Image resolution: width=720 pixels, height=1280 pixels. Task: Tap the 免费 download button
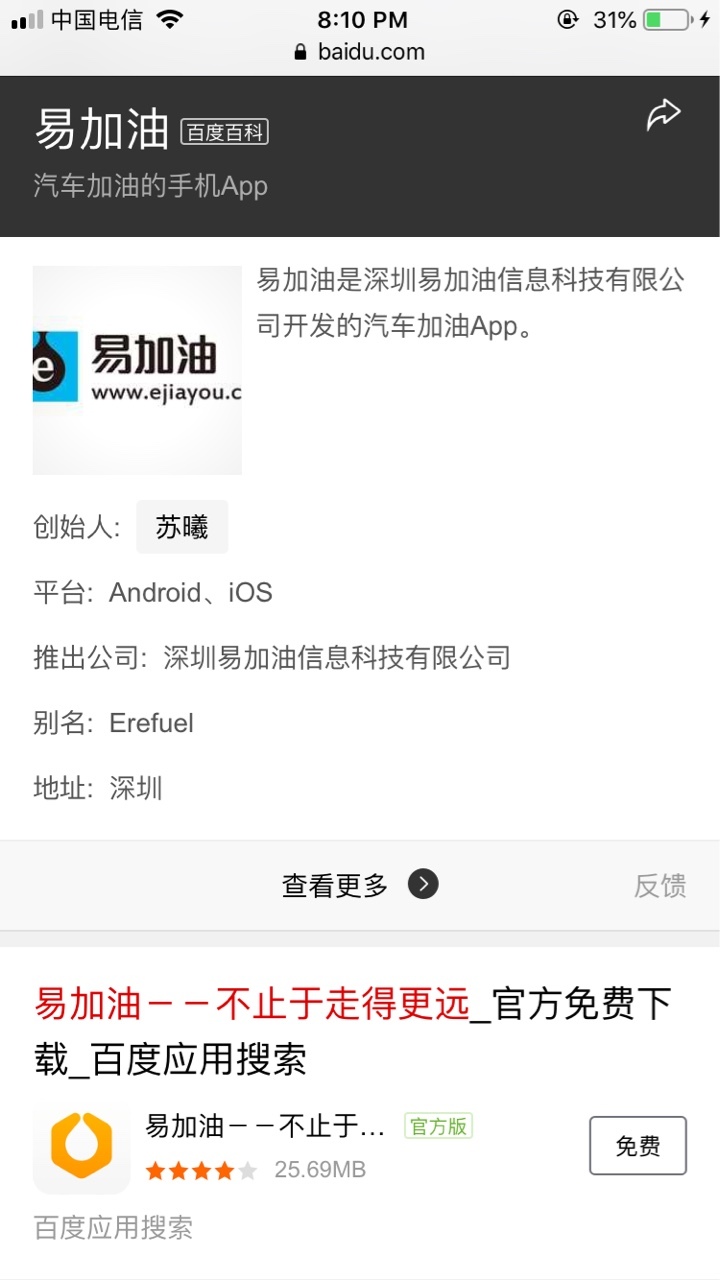click(638, 1146)
